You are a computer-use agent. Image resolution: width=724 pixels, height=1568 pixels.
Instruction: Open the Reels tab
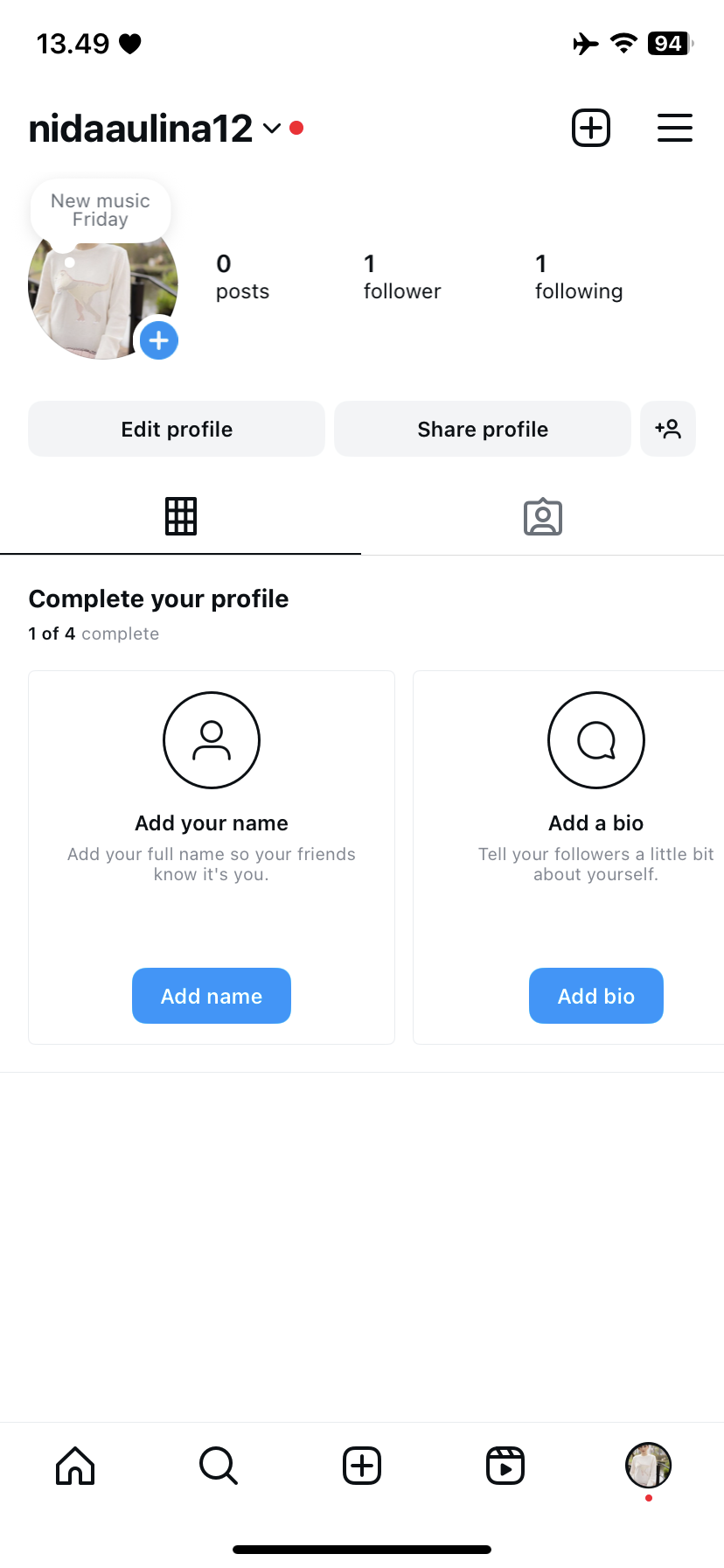pos(505,1466)
